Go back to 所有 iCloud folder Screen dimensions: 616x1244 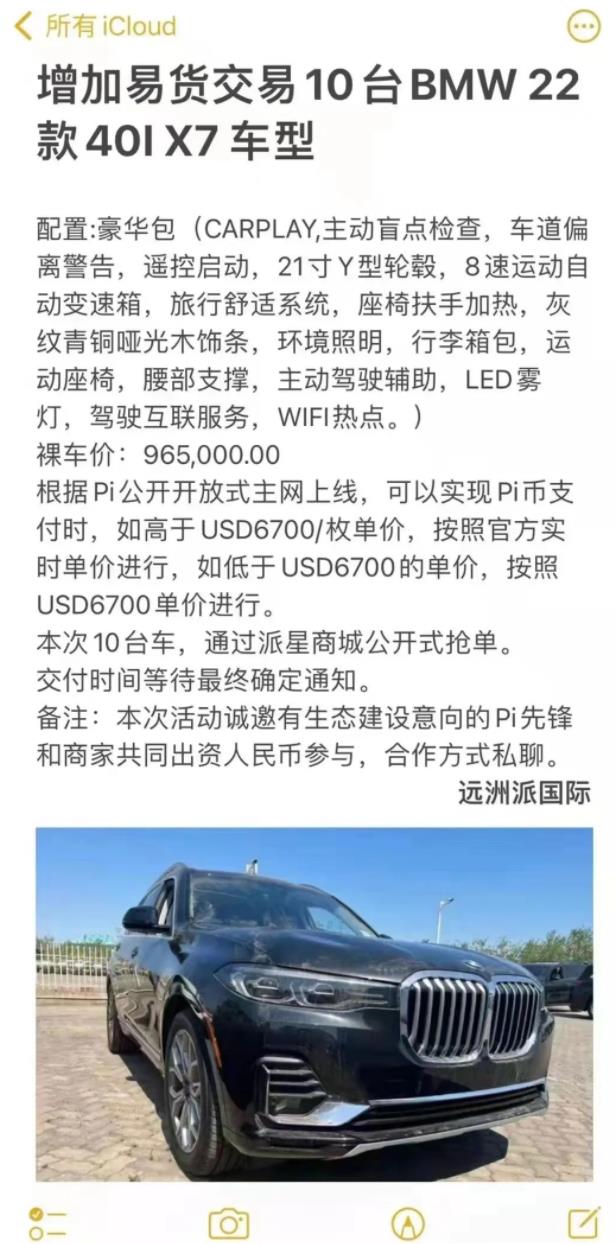96,25
